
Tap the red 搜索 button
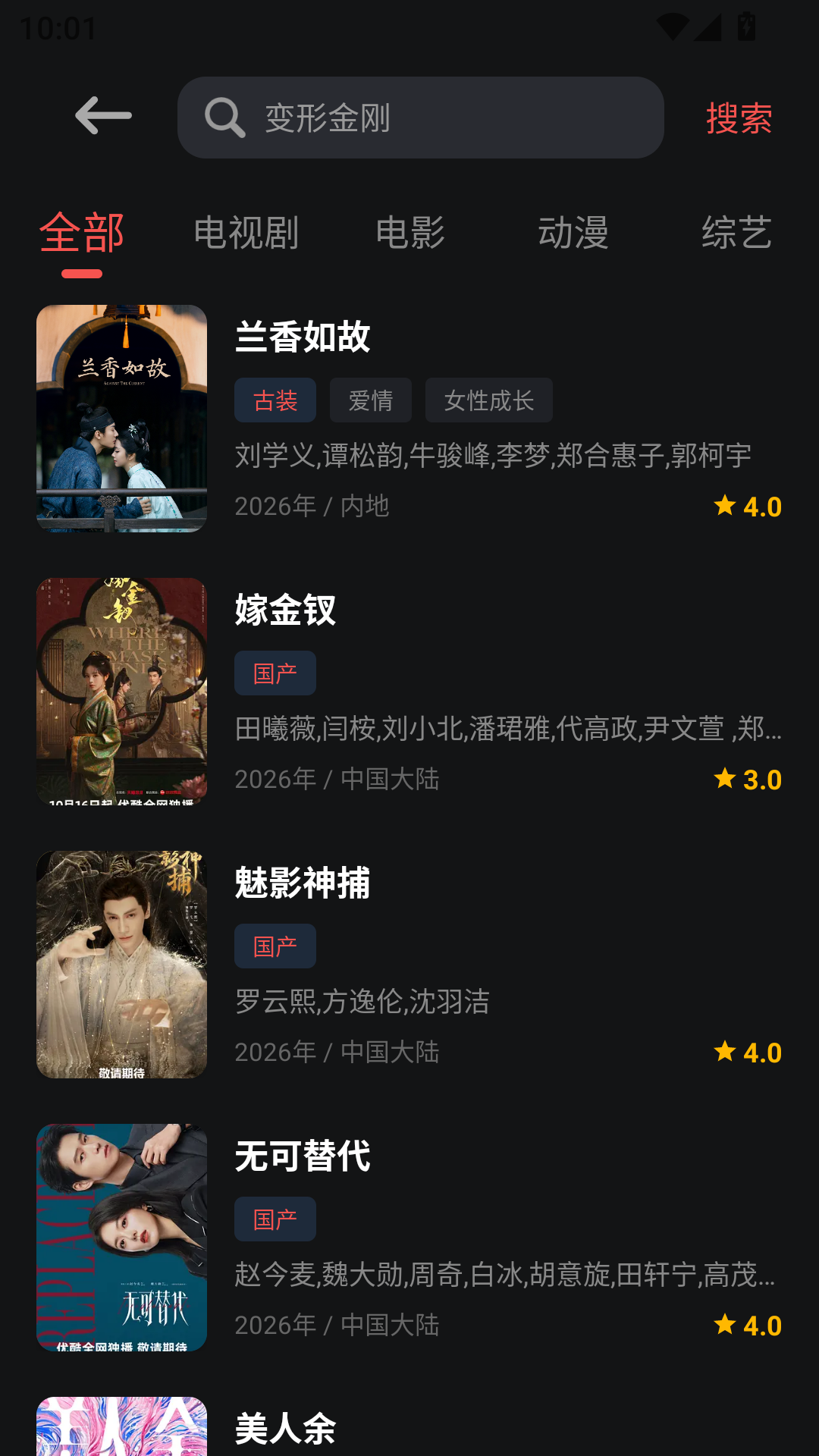click(x=739, y=118)
